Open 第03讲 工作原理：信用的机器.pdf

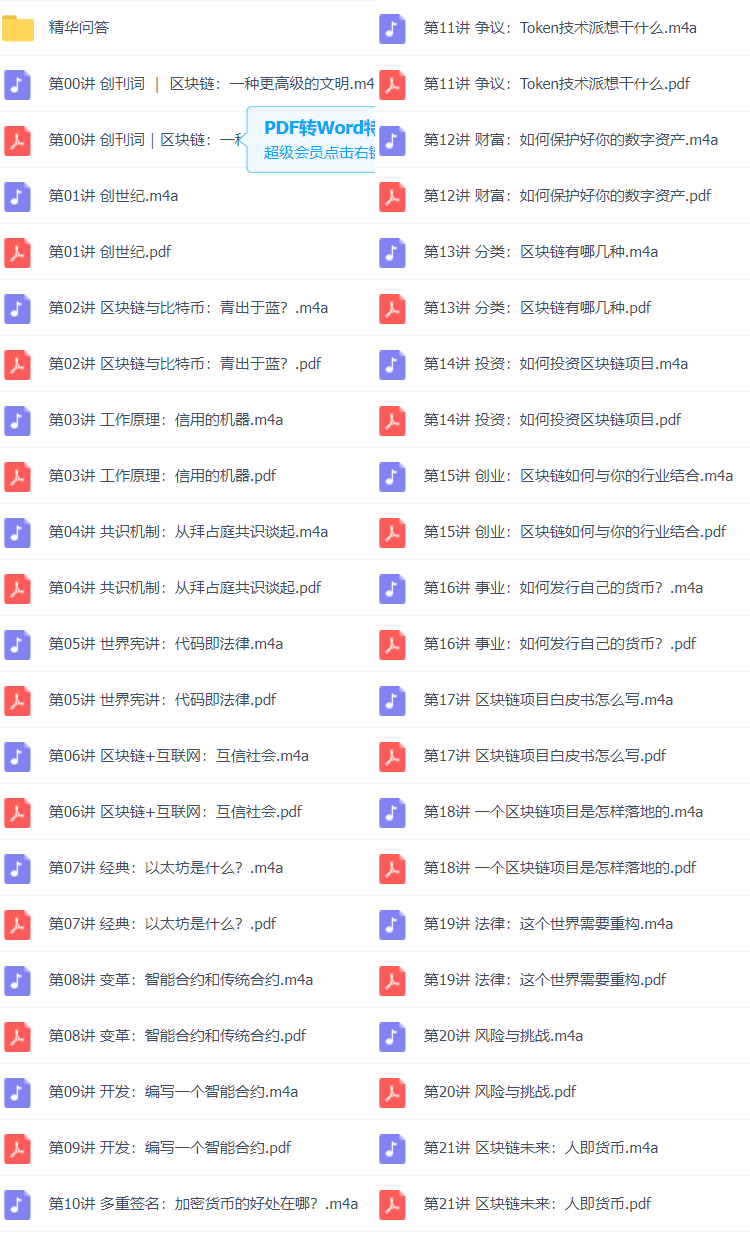click(162, 476)
